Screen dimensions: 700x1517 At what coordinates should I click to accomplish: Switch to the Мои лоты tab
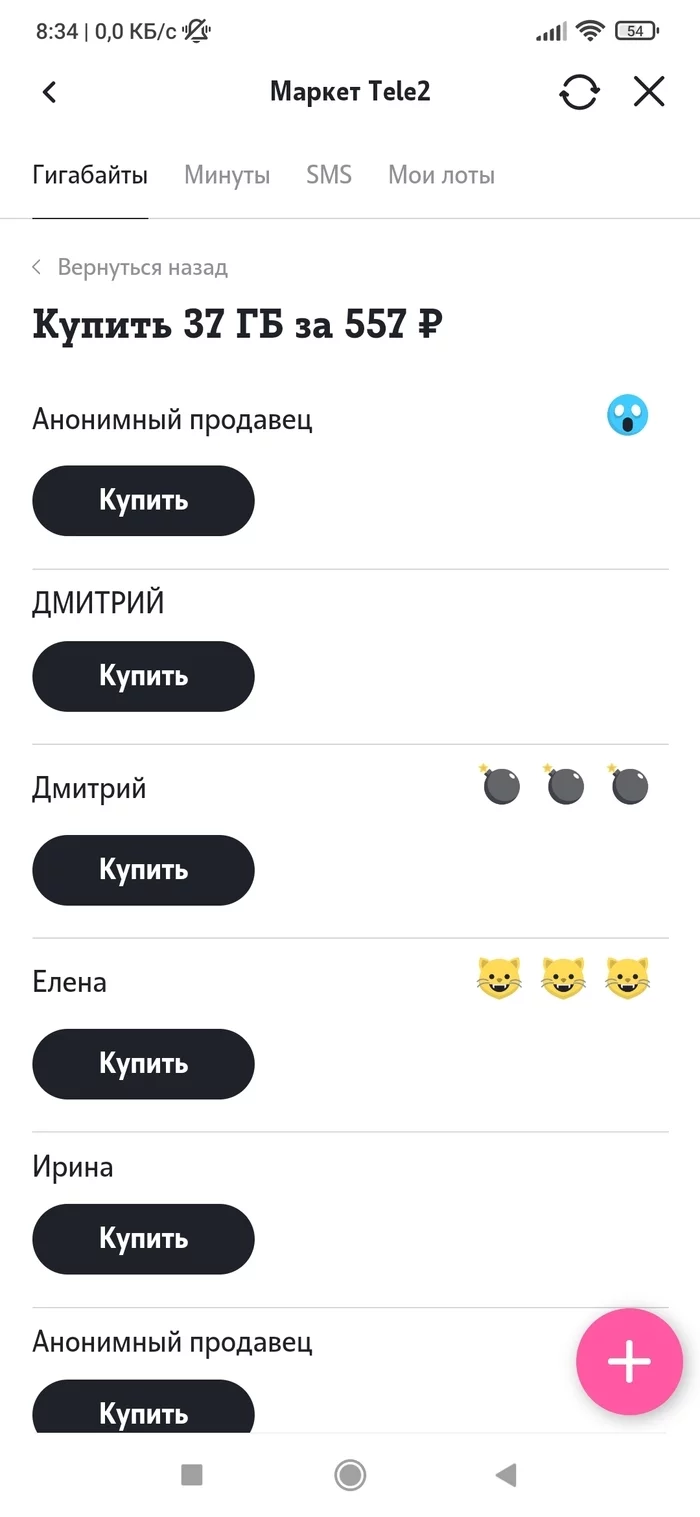click(441, 176)
